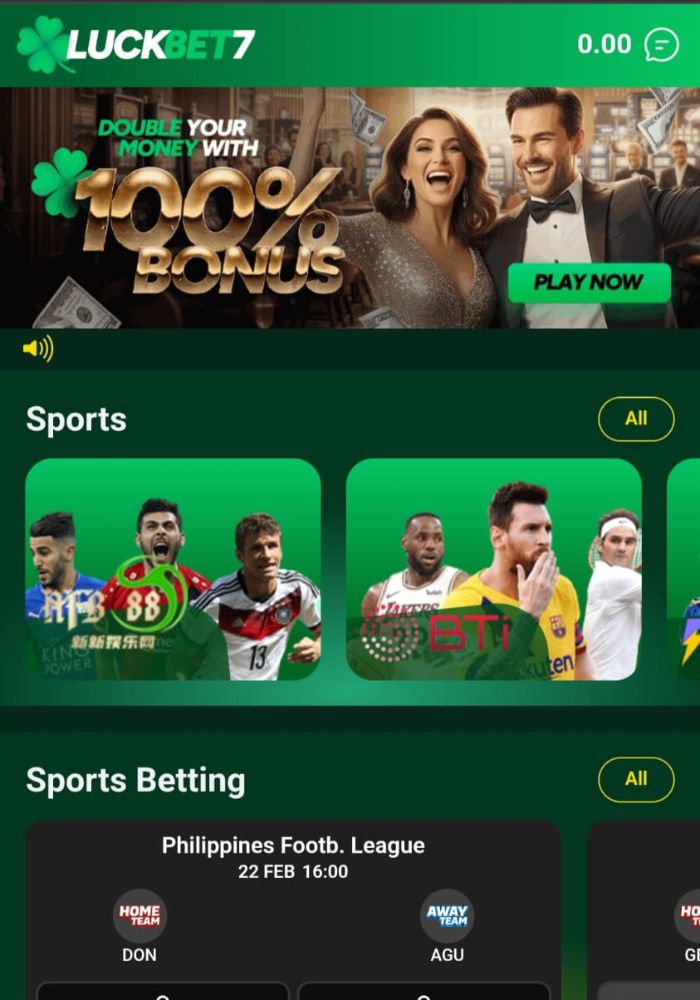This screenshot has width=700, height=1000.
Task: View all Sports Betting matches
Action: [x=636, y=779]
